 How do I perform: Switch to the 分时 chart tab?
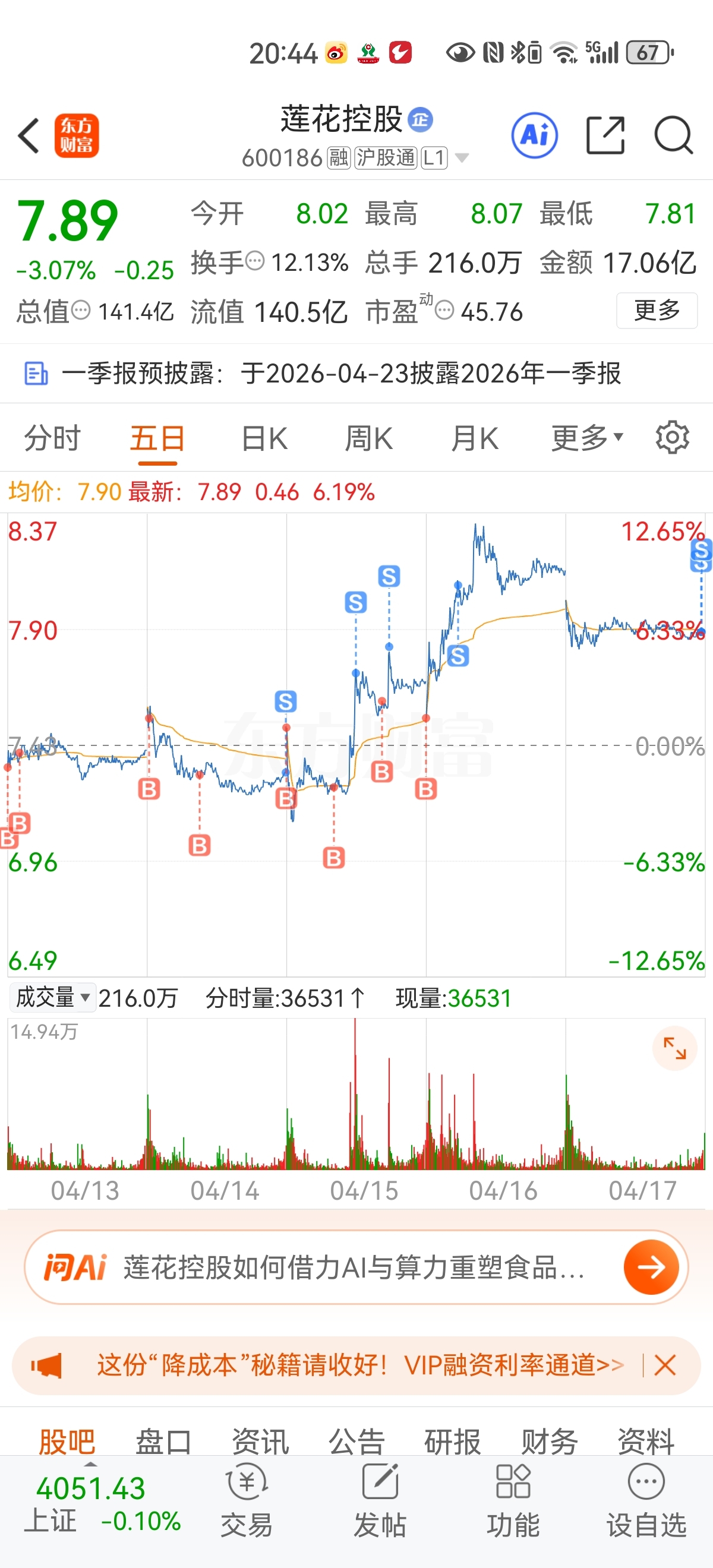click(x=52, y=438)
